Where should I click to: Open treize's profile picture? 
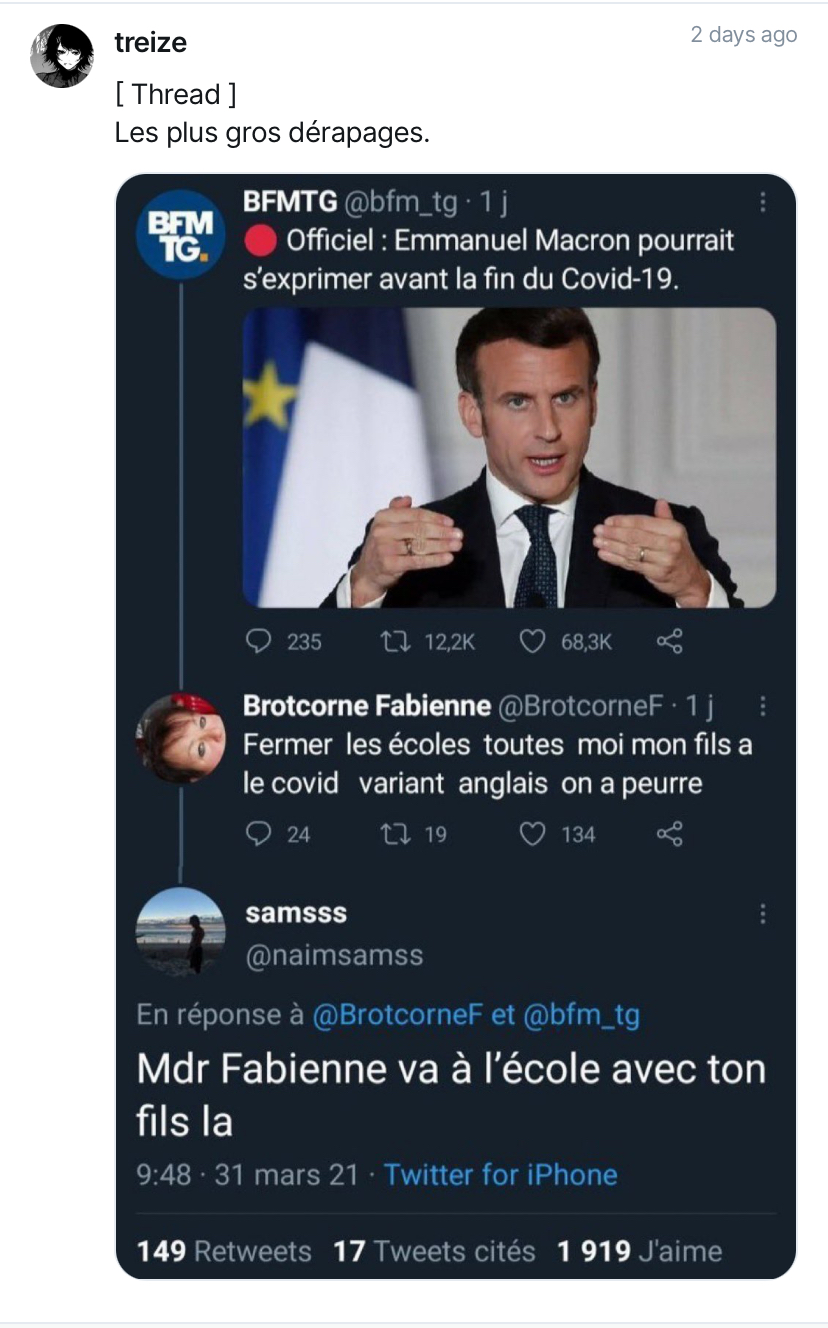tap(62, 56)
